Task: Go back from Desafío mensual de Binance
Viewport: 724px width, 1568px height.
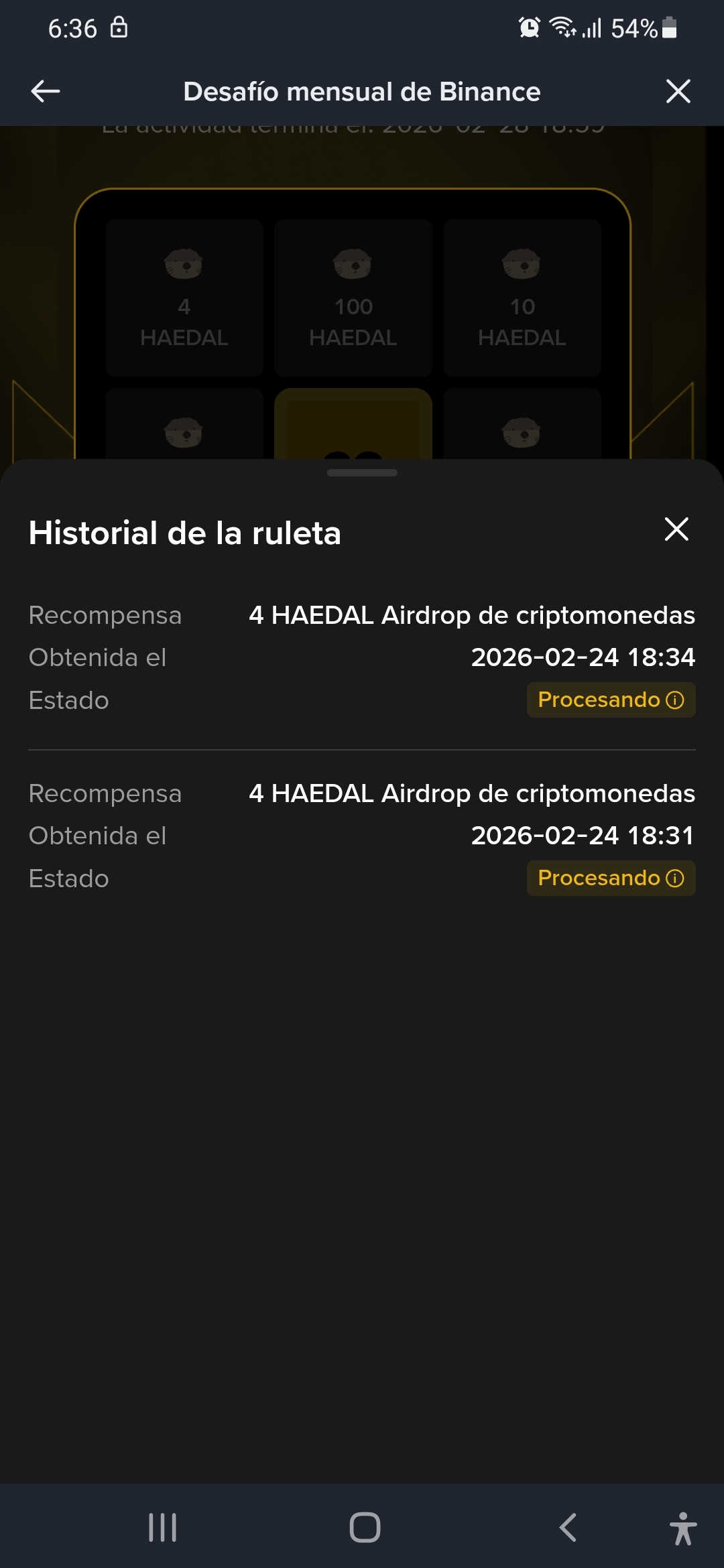Action: pos(46,91)
